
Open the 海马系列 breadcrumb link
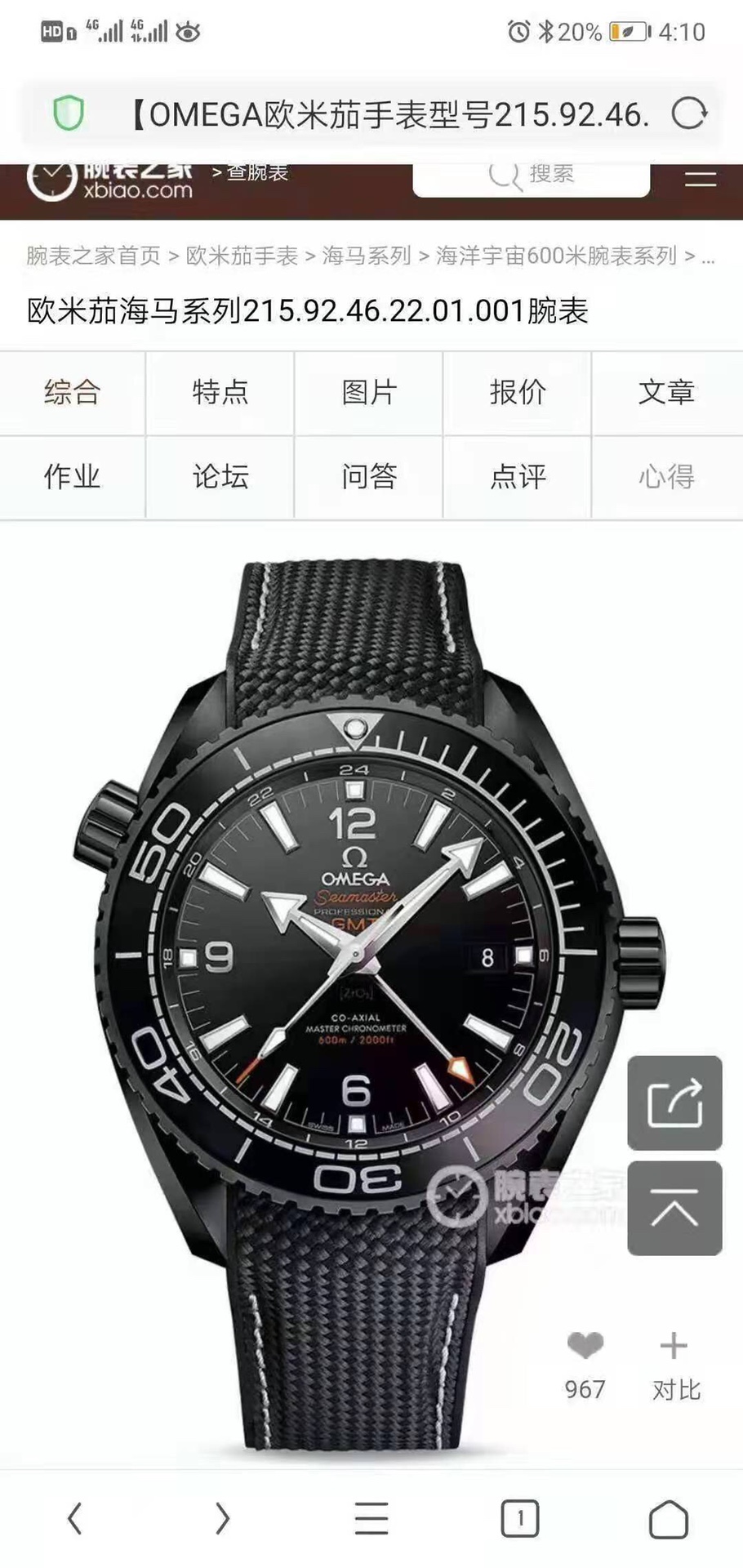[367, 256]
